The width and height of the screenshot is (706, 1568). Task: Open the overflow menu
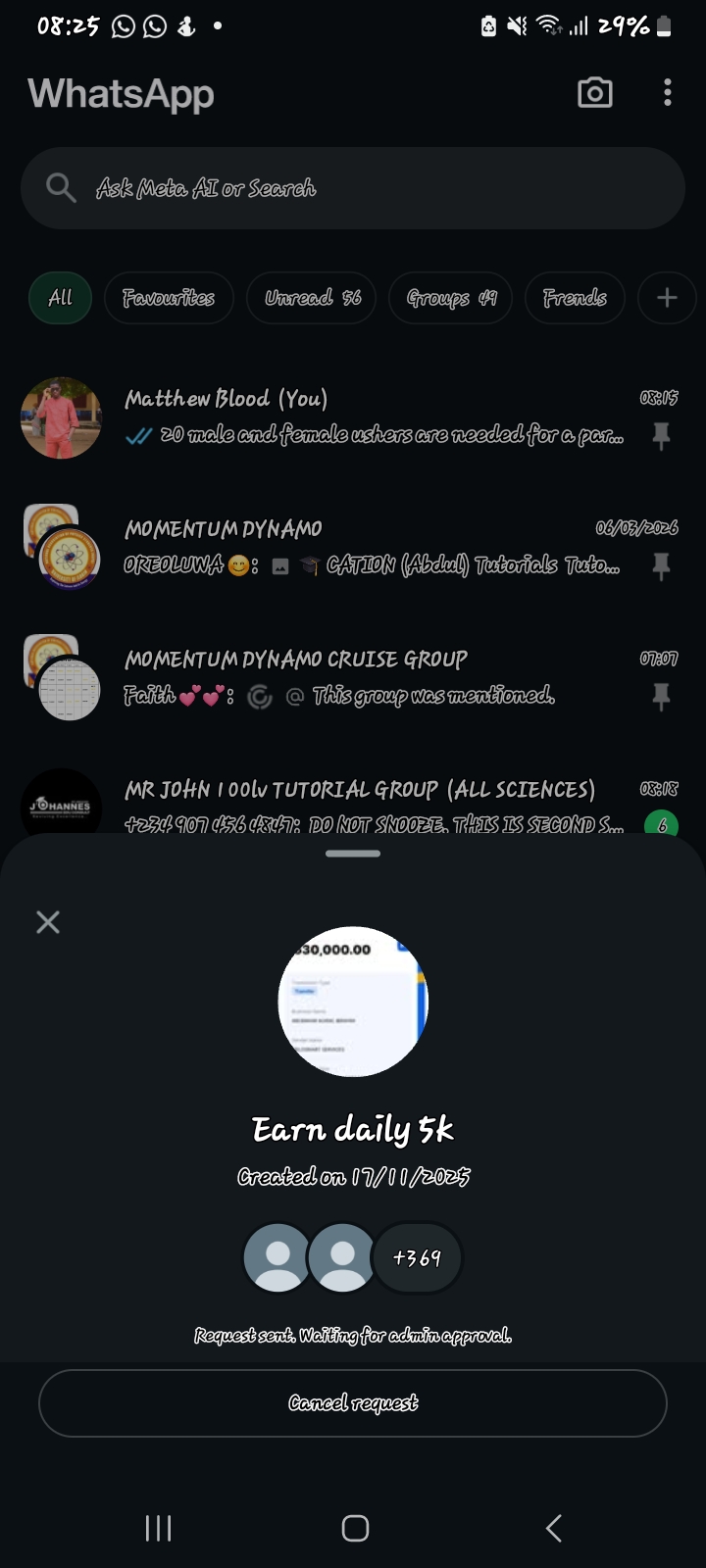(668, 93)
